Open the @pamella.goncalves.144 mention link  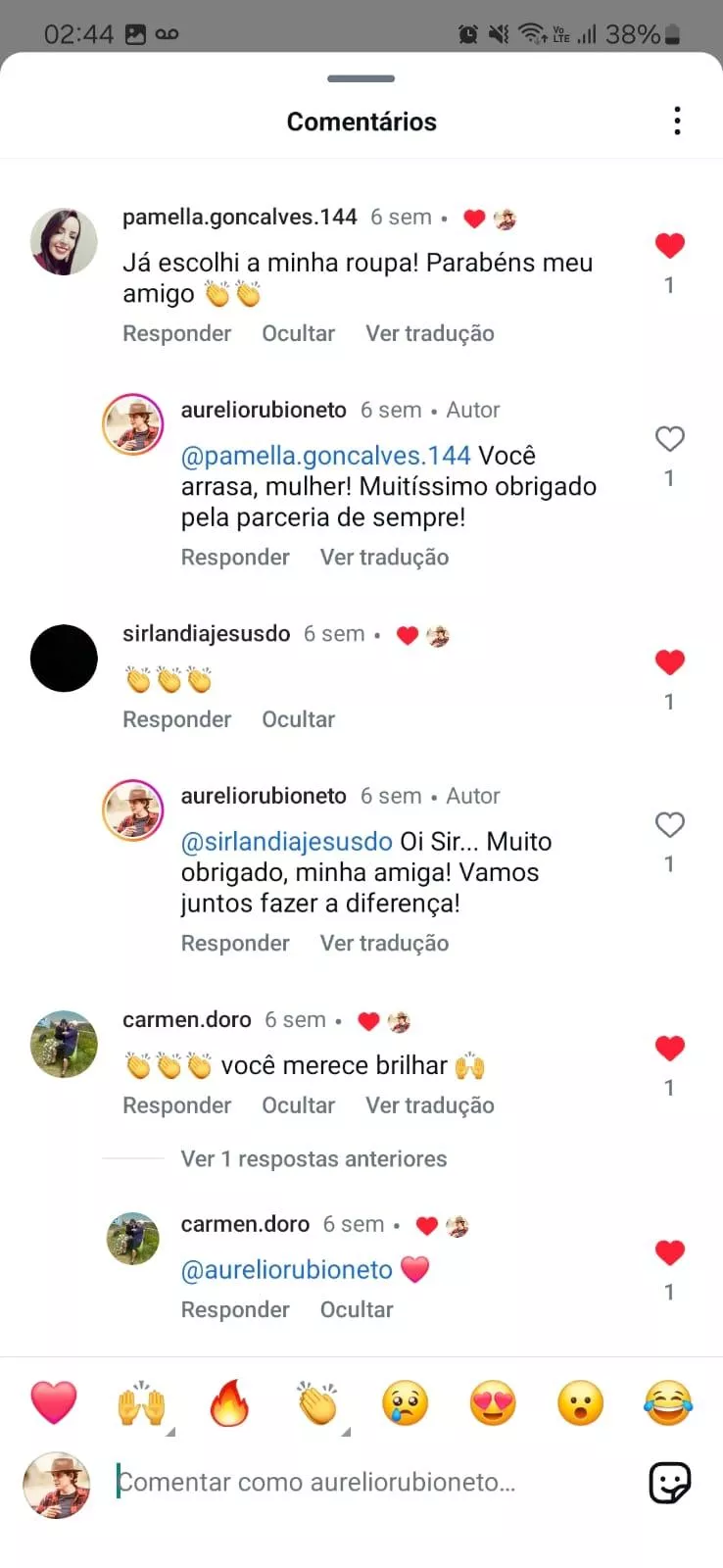click(325, 456)
